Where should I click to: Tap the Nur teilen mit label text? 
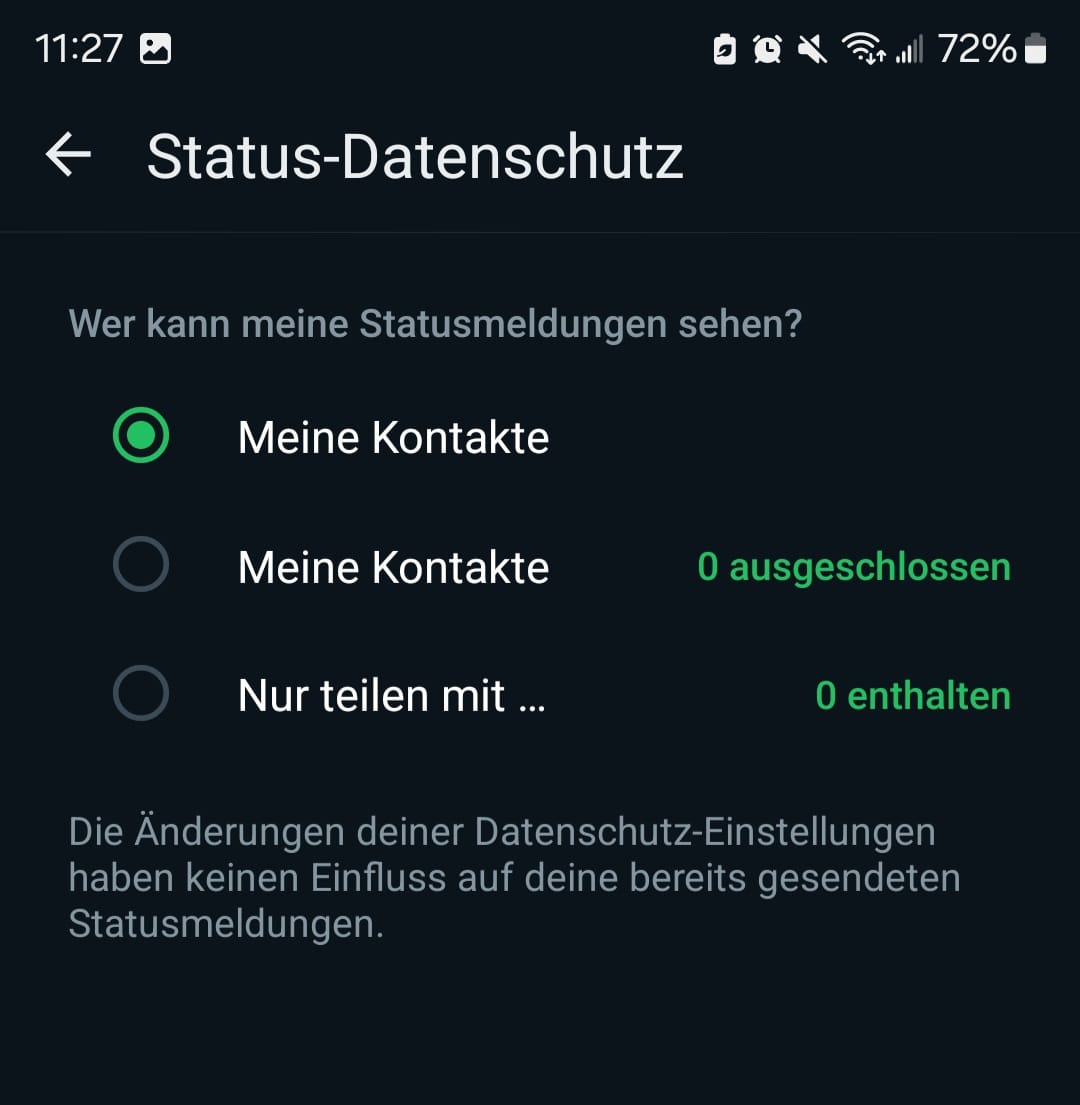[x=390, y=694]
